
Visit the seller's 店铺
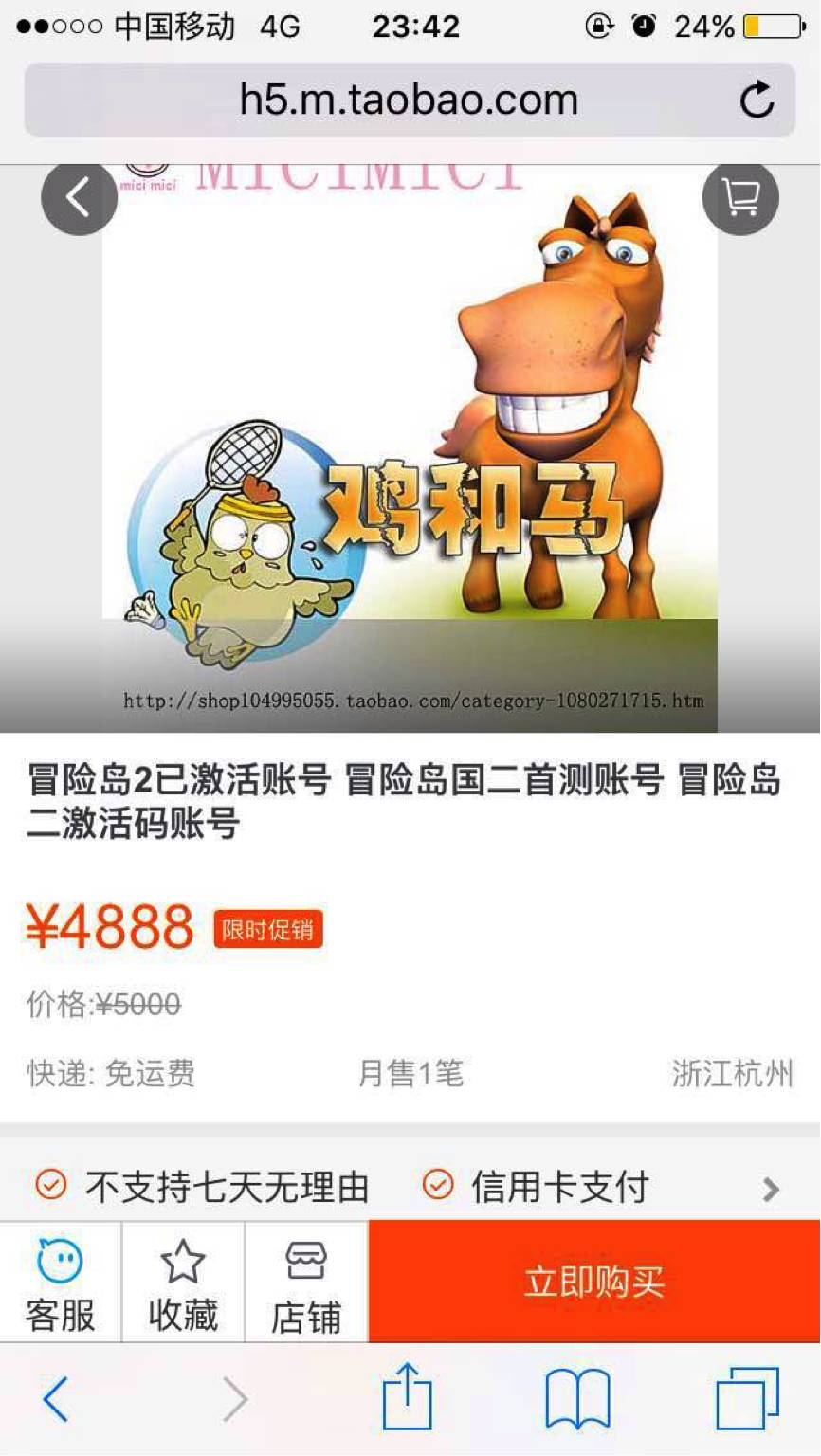pyautogui.click(x=306, y=1282)
